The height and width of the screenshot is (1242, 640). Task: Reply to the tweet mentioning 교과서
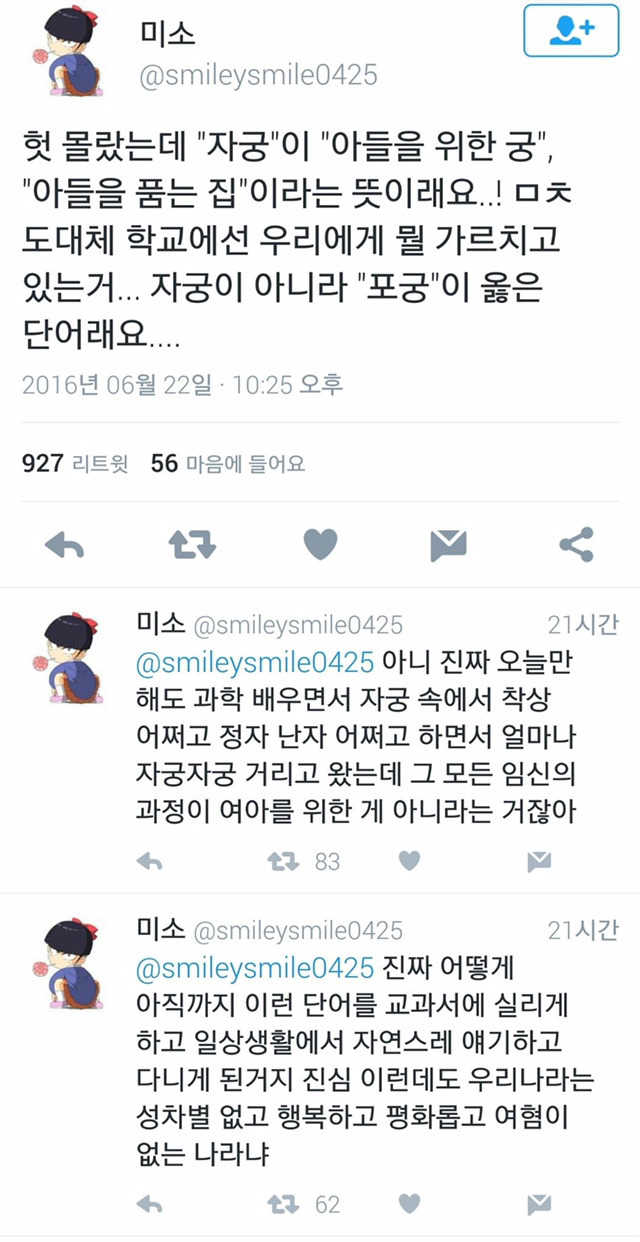(x=149, y=1204)
